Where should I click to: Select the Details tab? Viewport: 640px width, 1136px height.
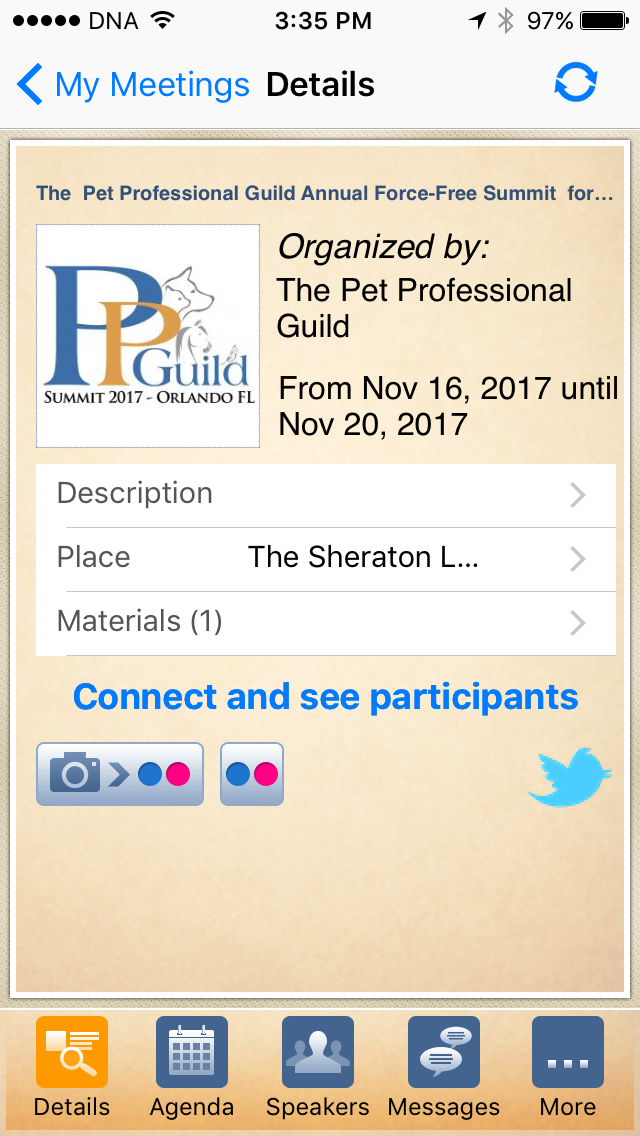72,1066
